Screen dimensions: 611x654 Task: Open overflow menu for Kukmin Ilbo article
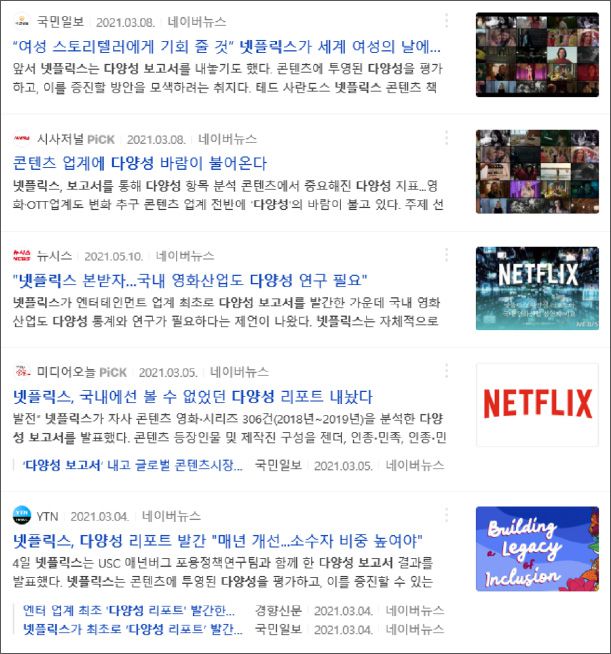[447, 21]
